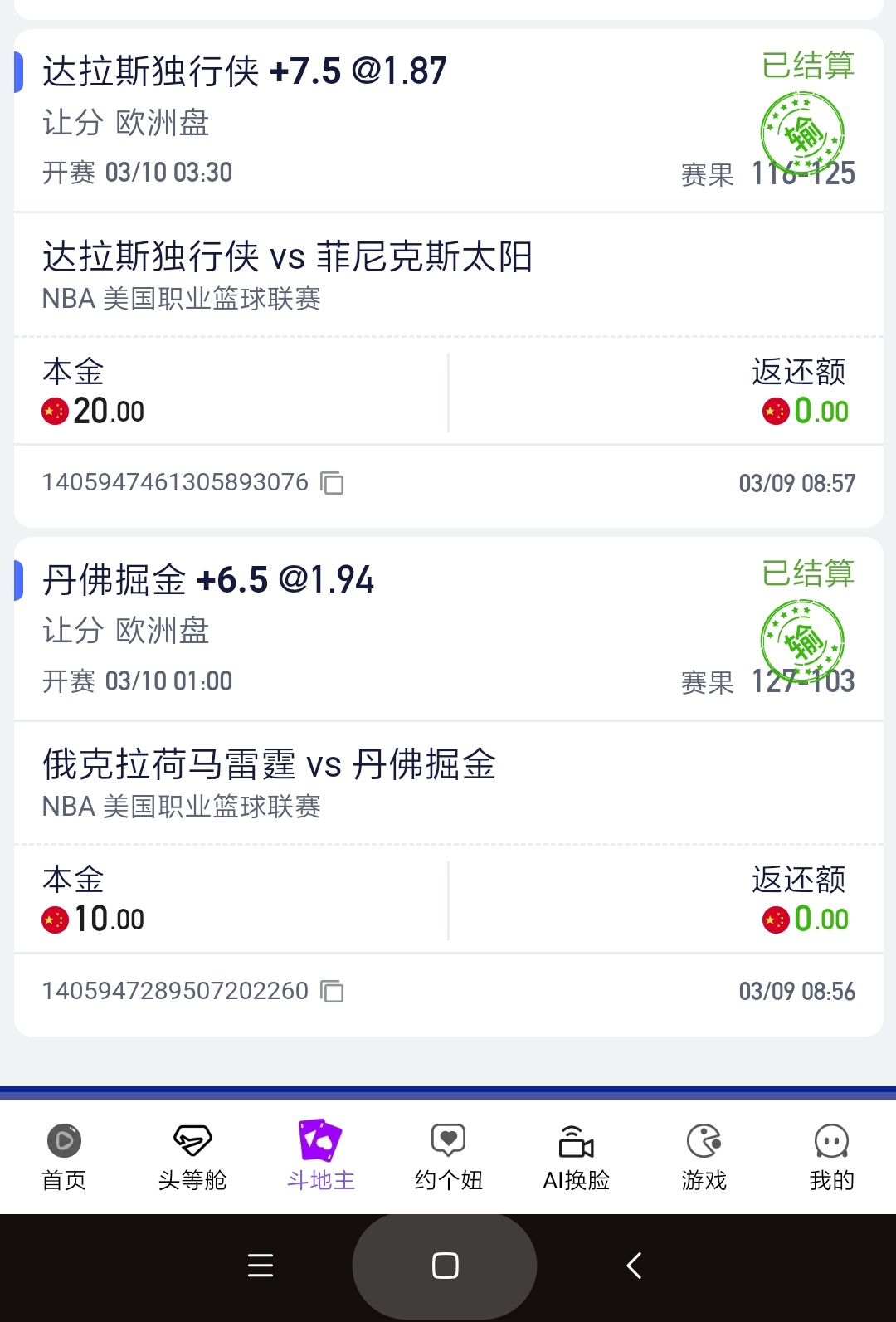Screen dimensions: 896x1322
Task: Open the recent apps overview
Action: [x=261, y=1266]
